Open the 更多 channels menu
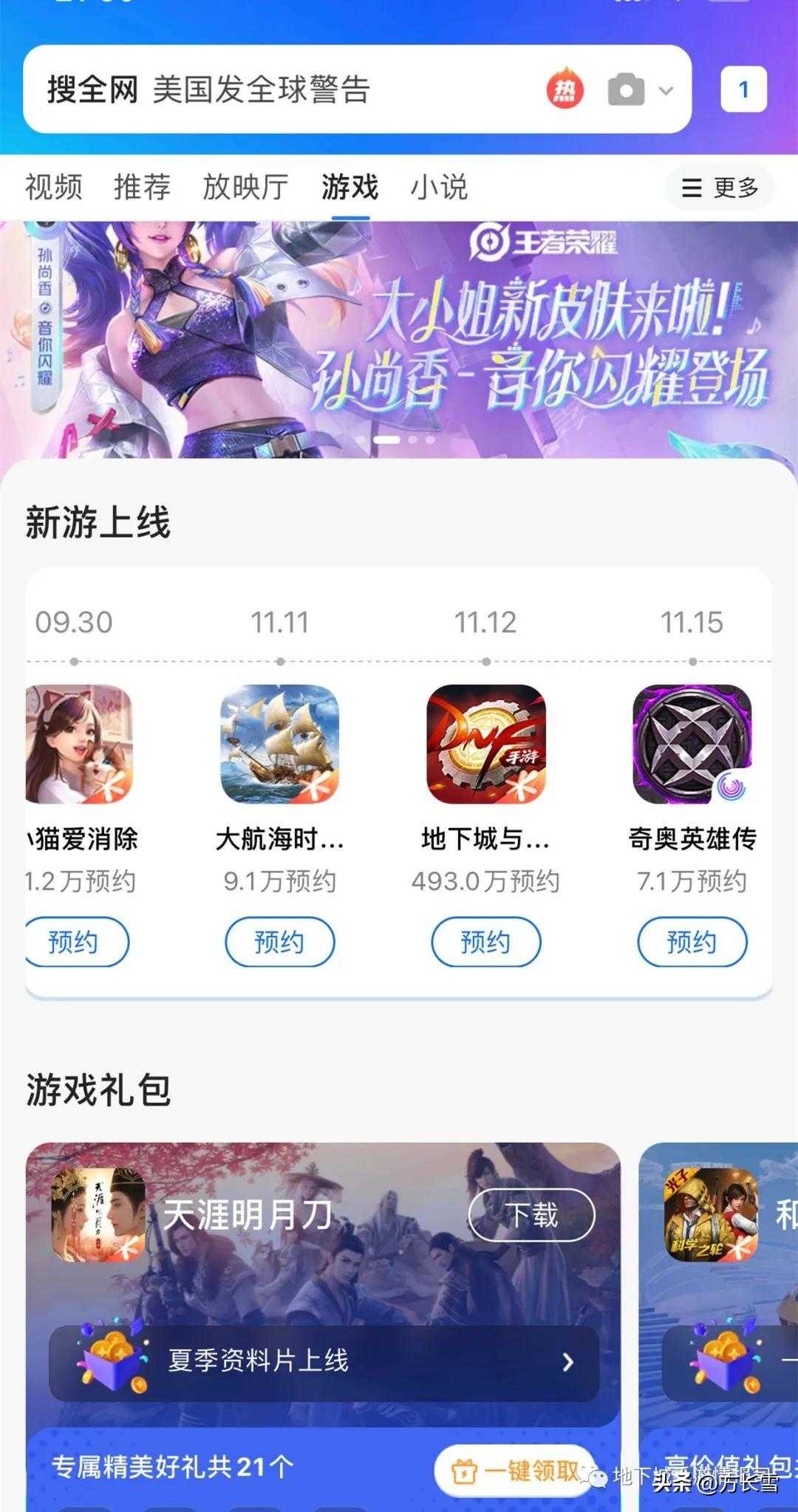Image resolution: width=798 pixels, height=1512 pixels. tap(720, 188)
